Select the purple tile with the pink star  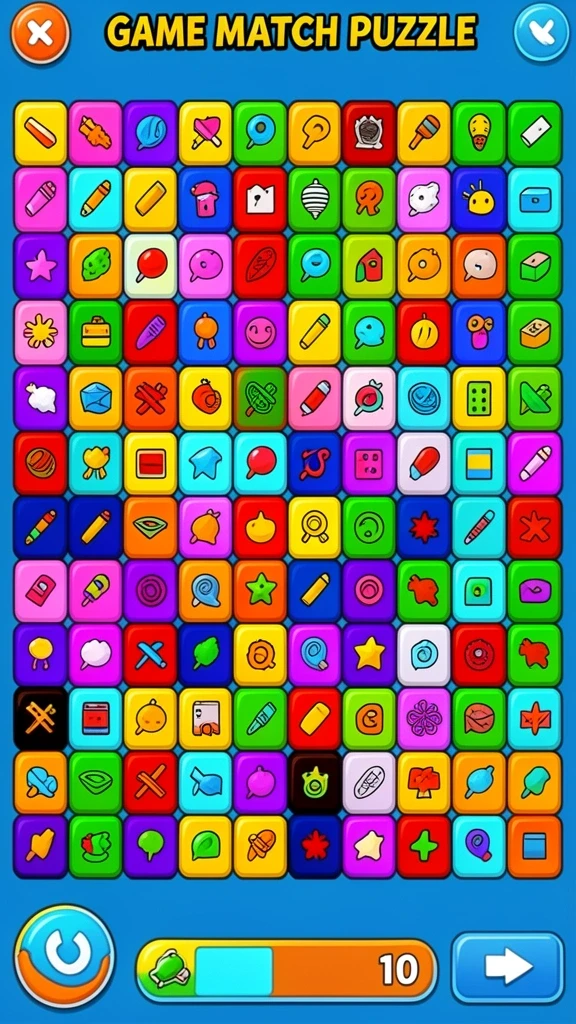tap(40, 266)
